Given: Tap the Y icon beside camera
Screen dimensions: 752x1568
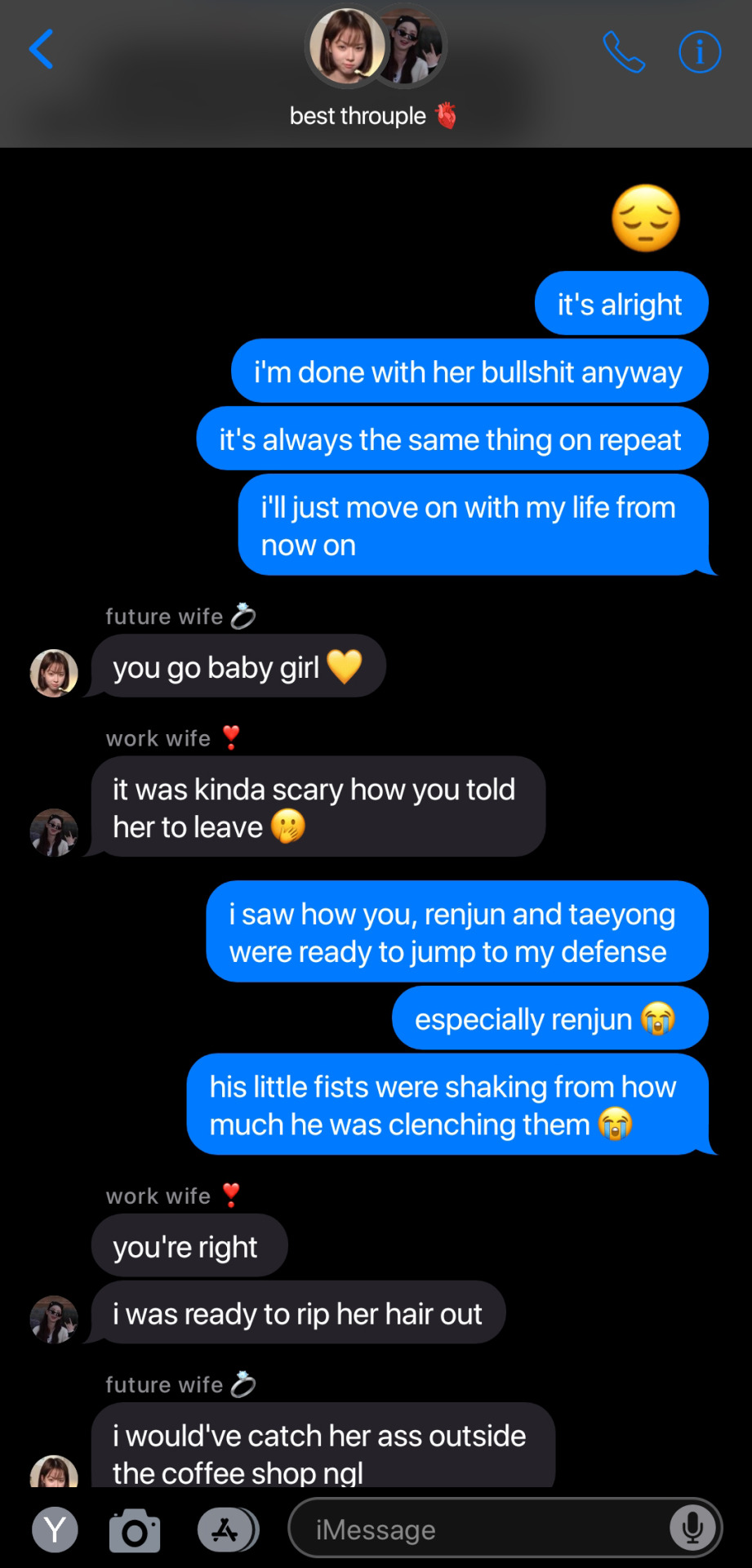Looking at the screenshot, I should [x=55, y=1530].
